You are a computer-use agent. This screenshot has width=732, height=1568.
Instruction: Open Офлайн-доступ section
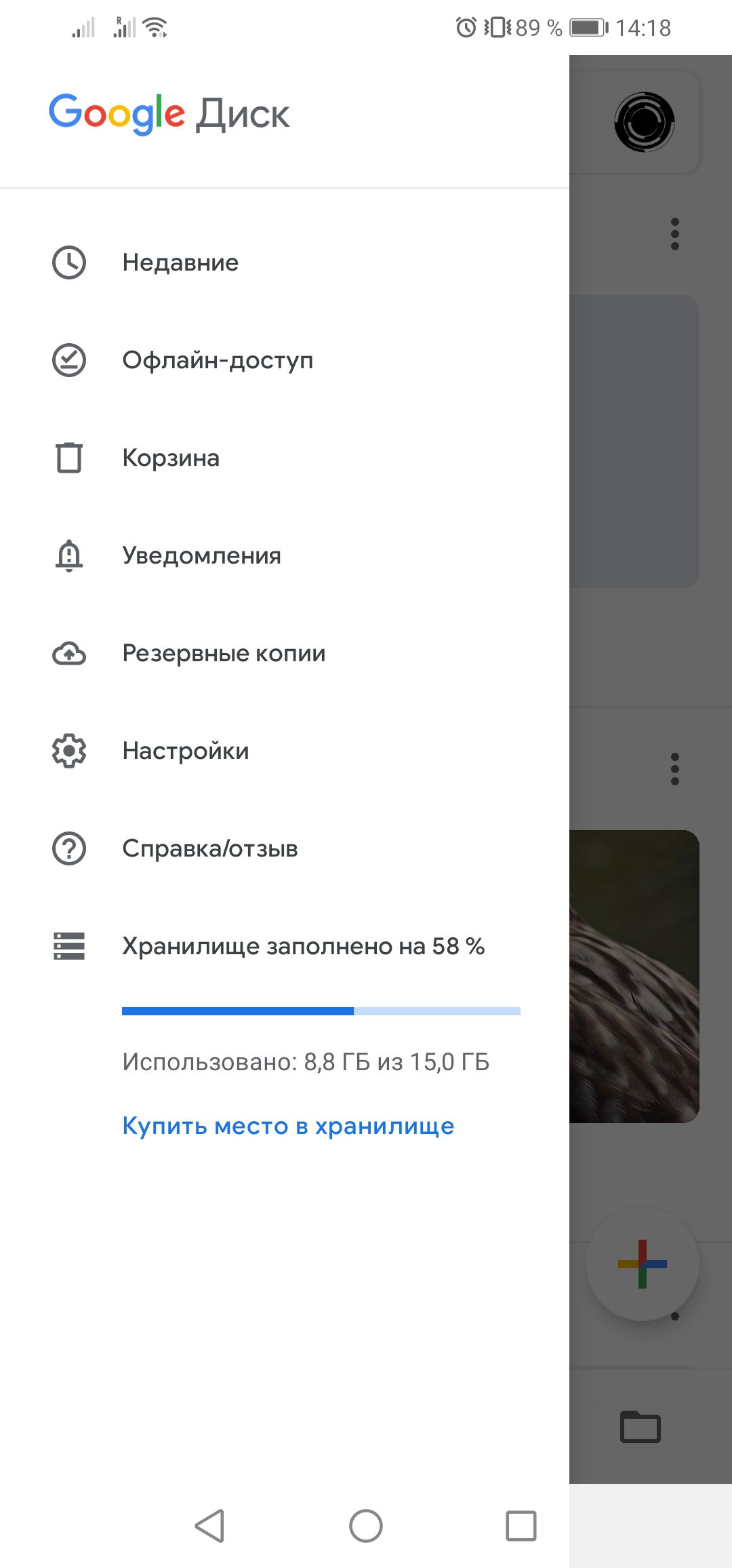click(x=217, y=360)
